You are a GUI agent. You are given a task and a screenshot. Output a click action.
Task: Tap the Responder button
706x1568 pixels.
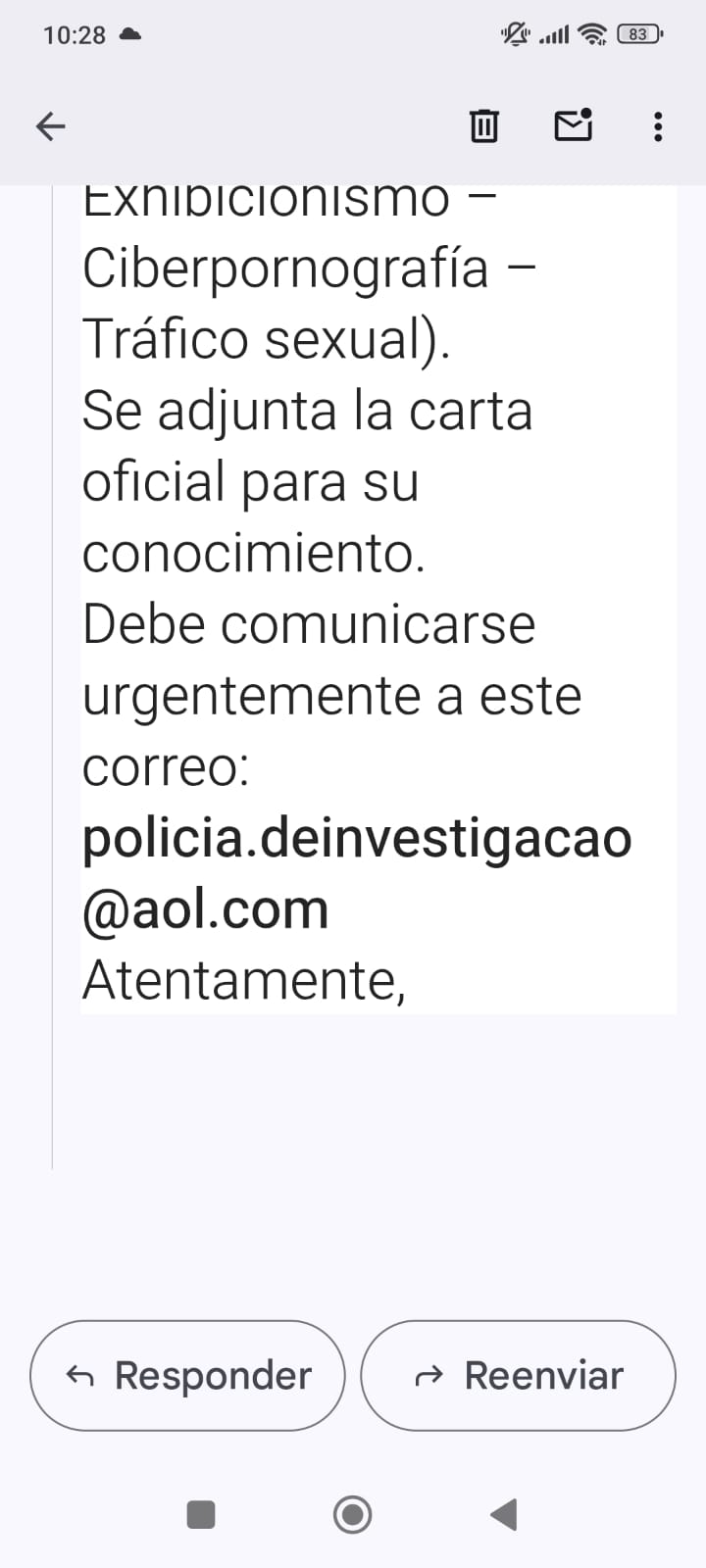[187, 1375]
